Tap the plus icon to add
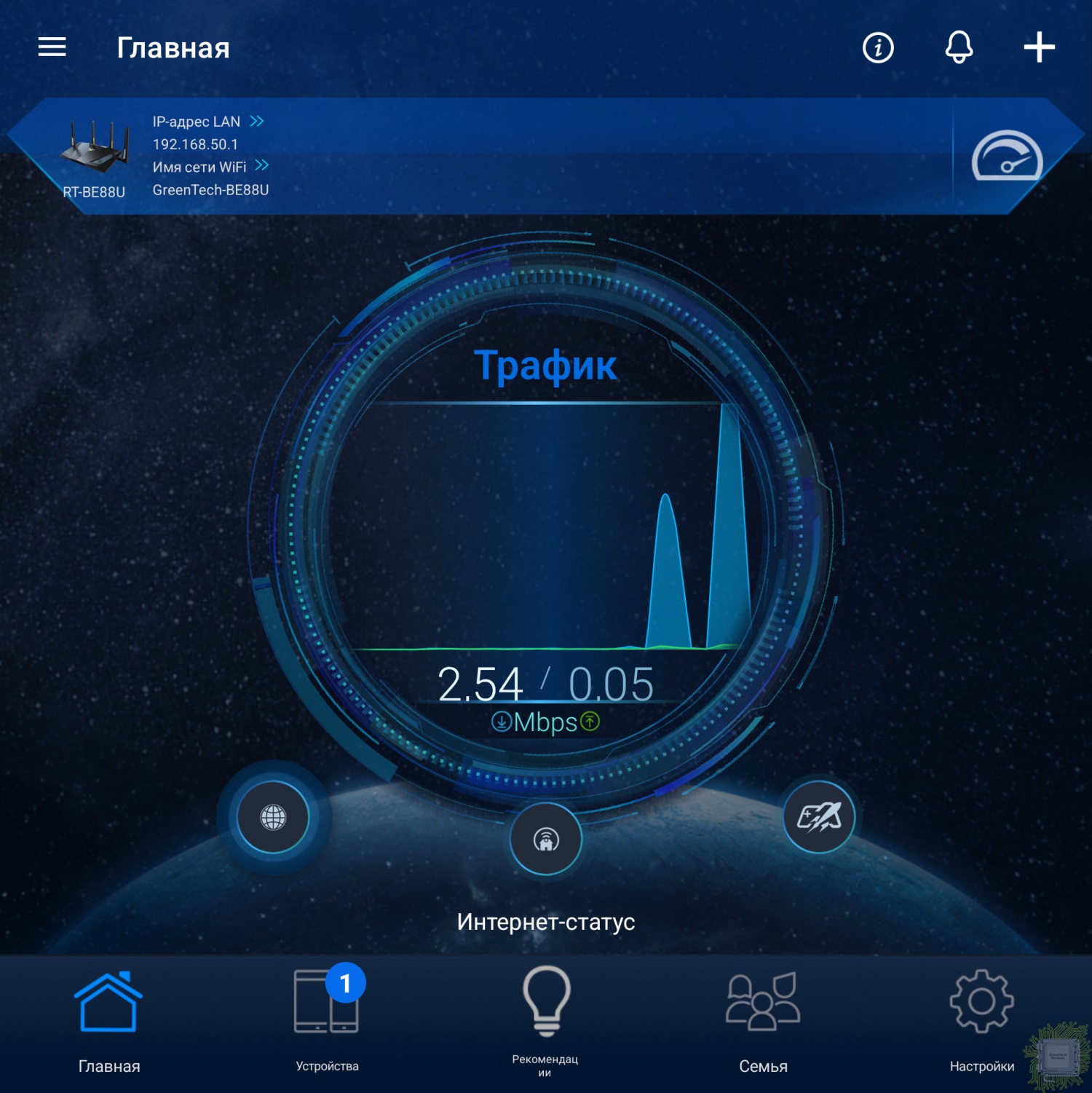Viewport: 1092px width, 1093px height. click(1039, 48)
